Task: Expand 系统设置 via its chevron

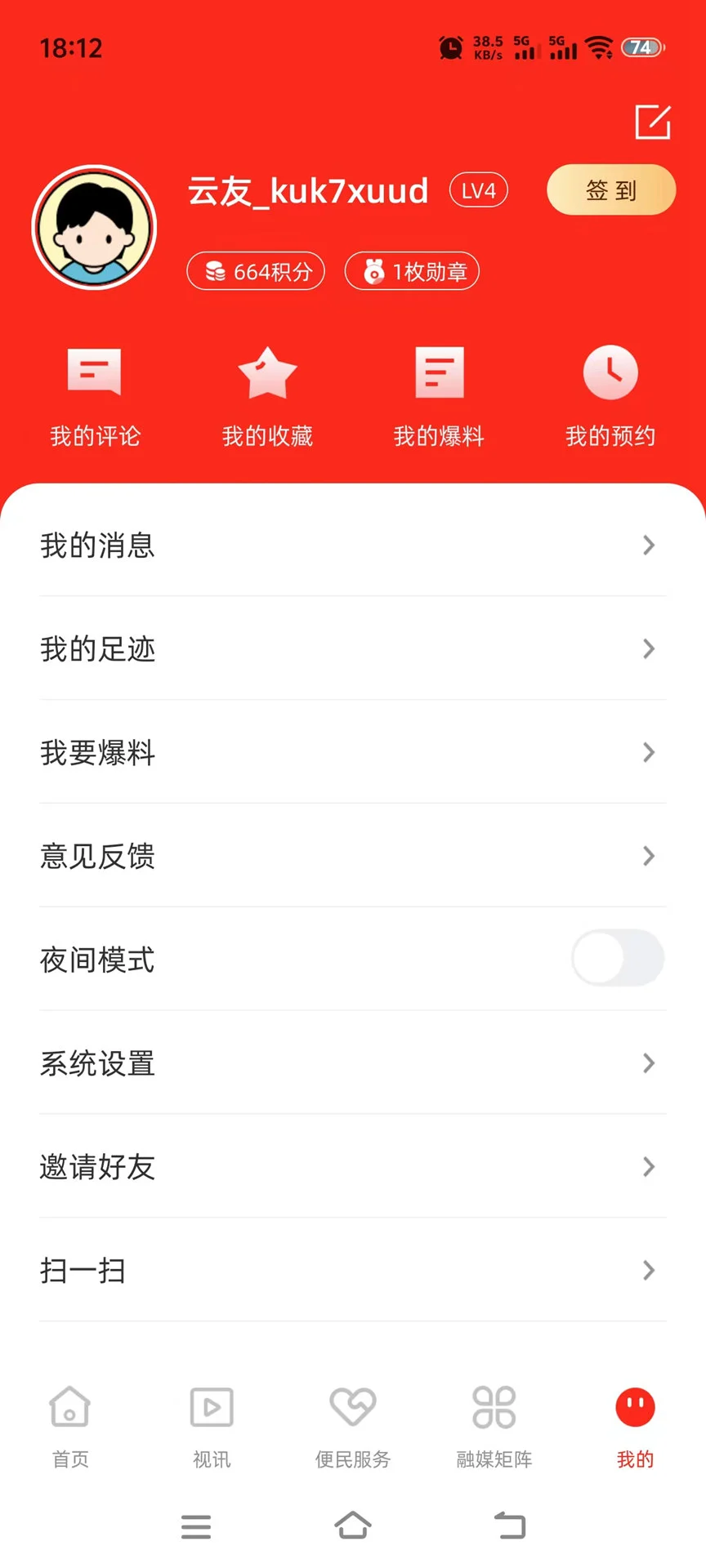Action: coord(648,1063)
